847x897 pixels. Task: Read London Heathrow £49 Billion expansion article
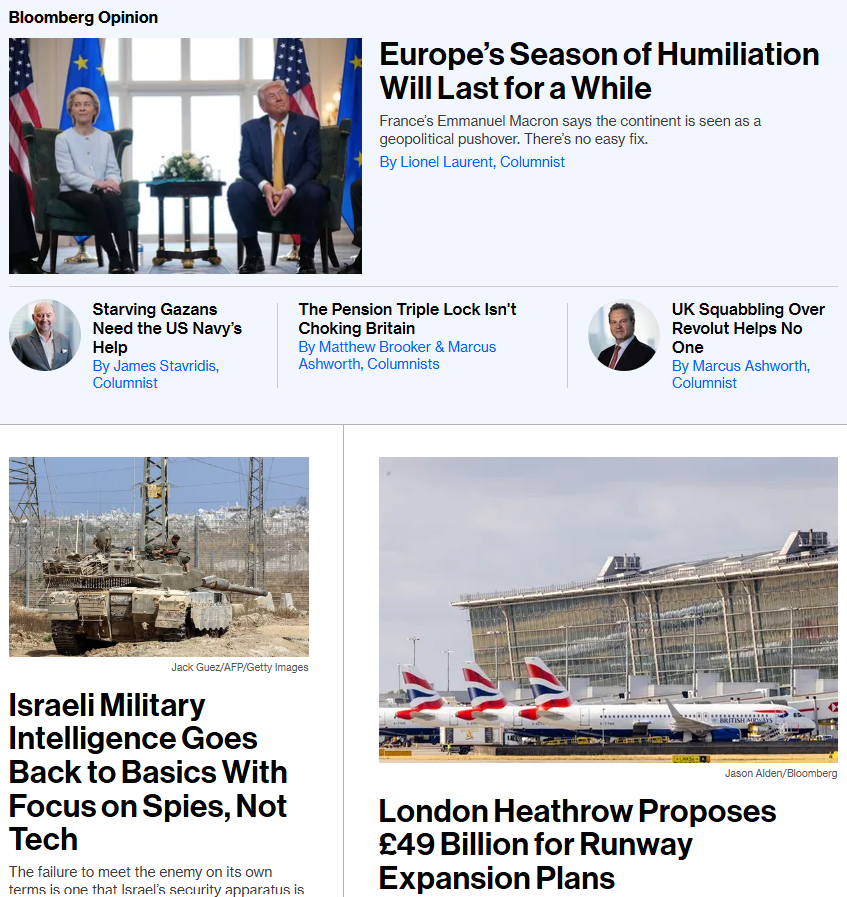(577, 844)
